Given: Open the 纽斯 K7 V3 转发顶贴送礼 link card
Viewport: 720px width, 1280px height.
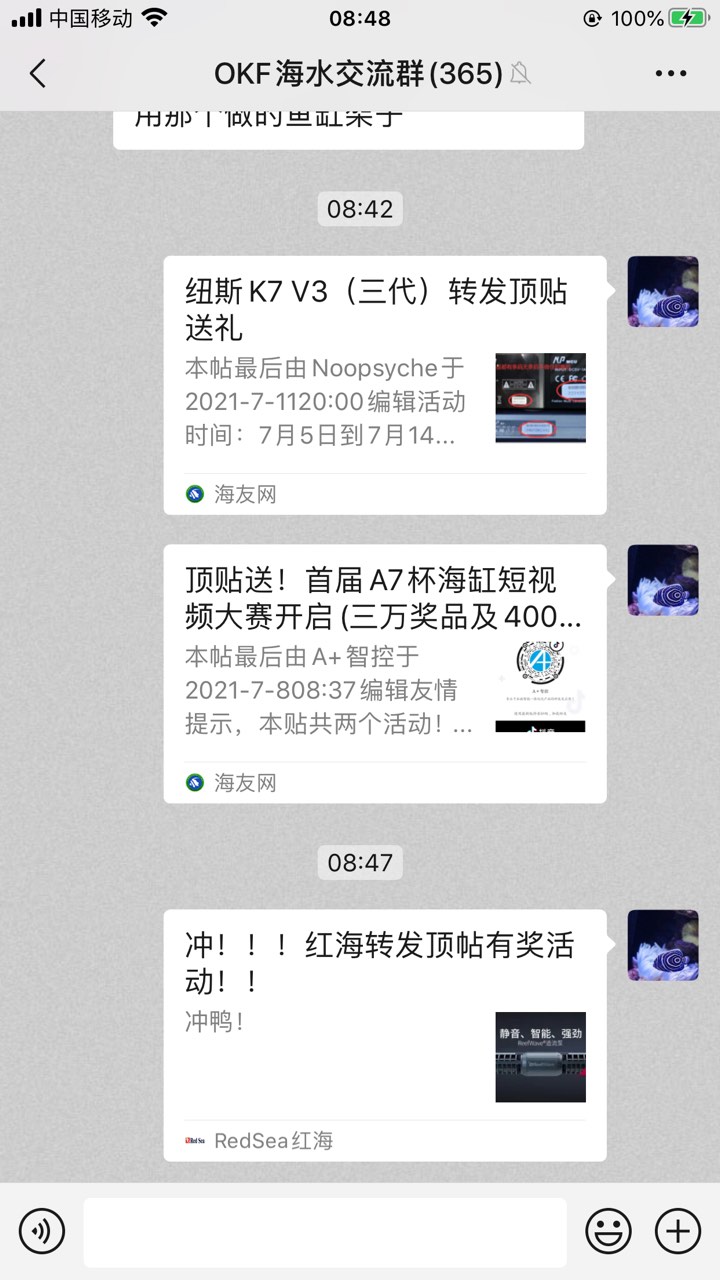Looking at the screenshot, I should point(384,385).
